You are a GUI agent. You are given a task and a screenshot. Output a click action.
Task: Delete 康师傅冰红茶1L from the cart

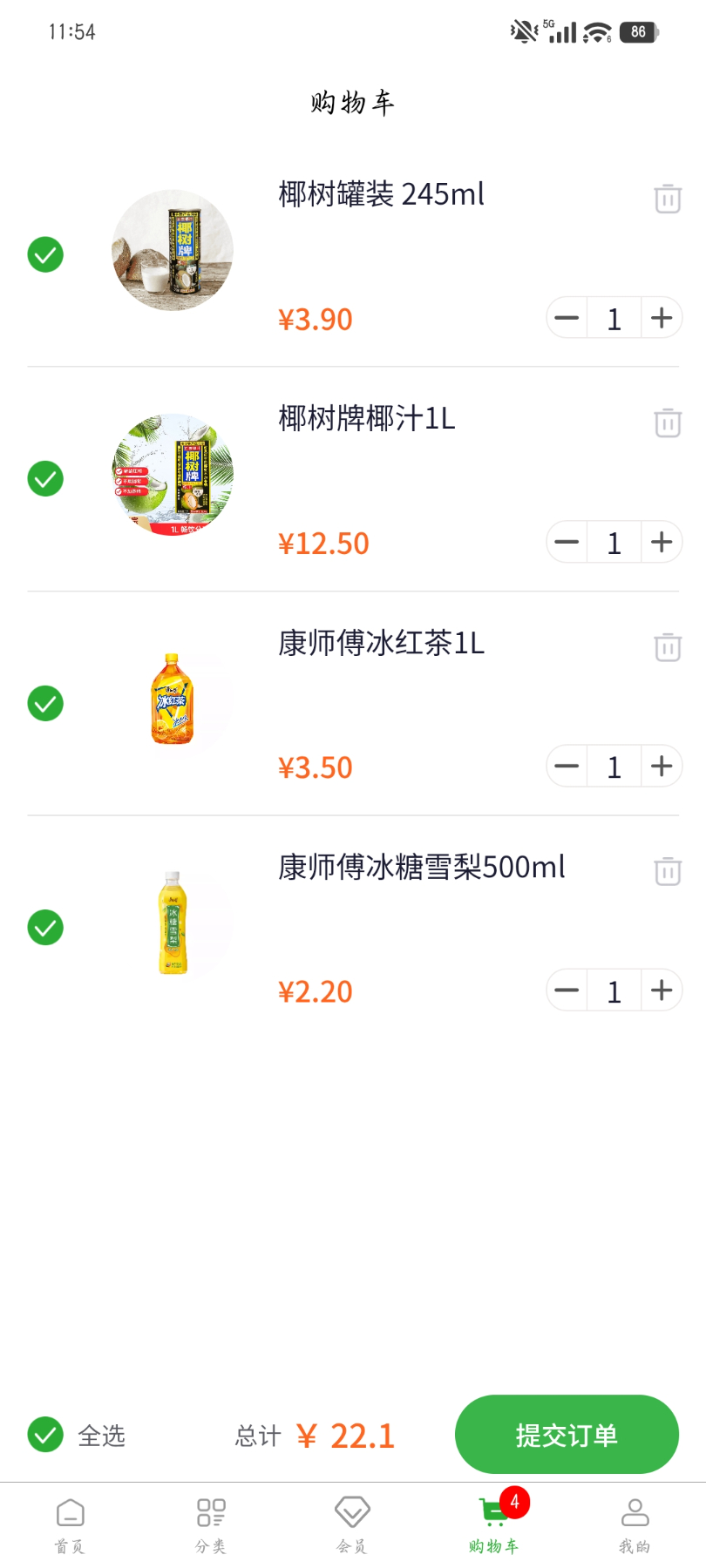(668, 646)
